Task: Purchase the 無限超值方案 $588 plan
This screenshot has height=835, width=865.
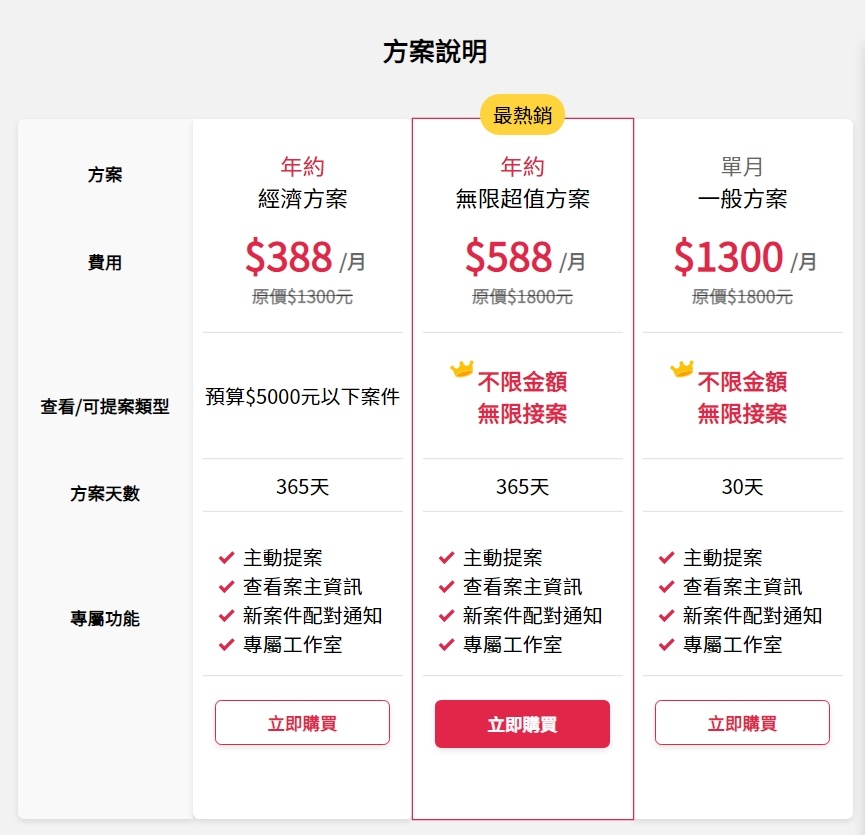Action: (x=522, y=724)
